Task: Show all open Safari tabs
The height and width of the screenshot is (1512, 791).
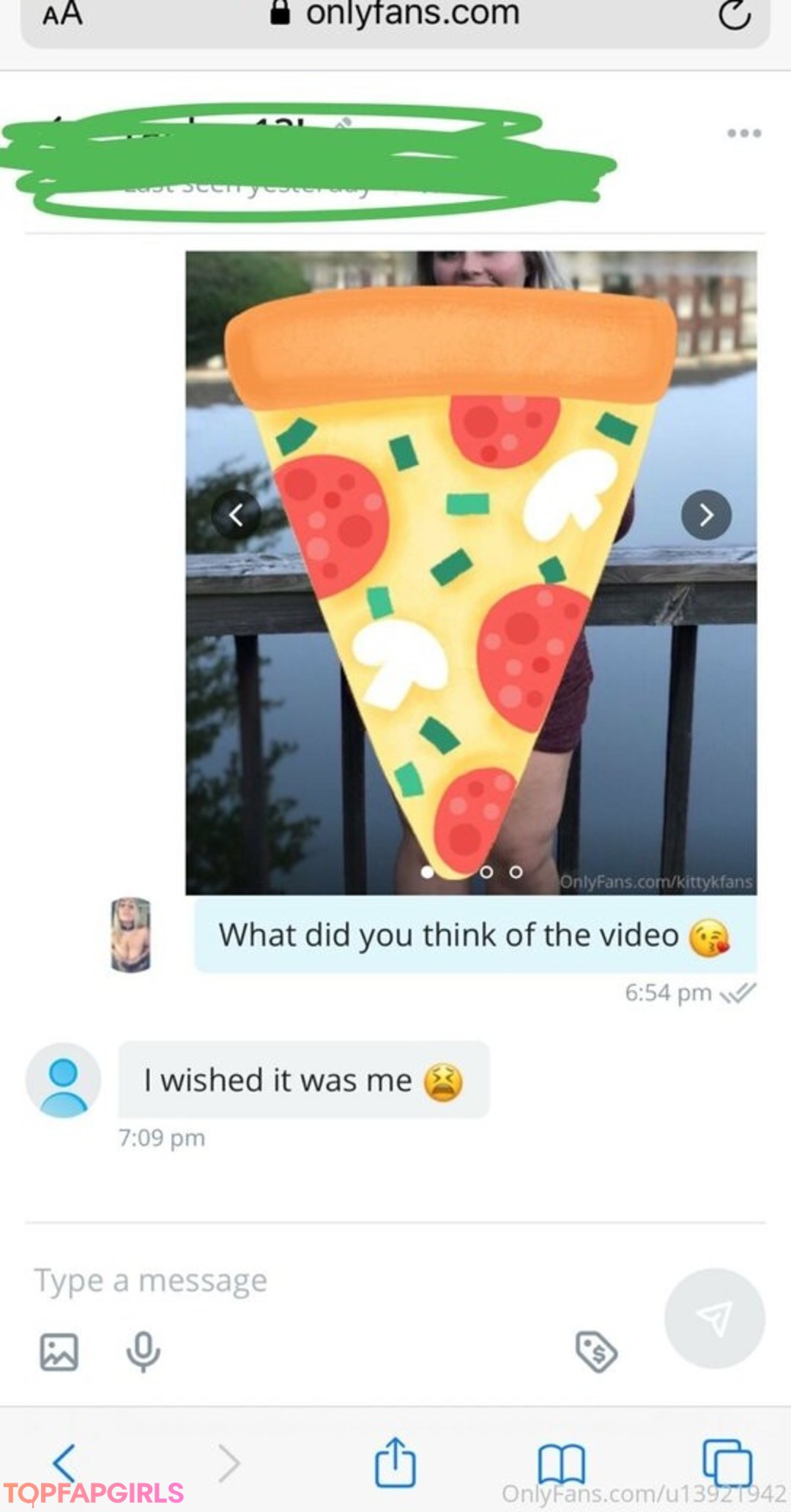Action: (727, 1463)
